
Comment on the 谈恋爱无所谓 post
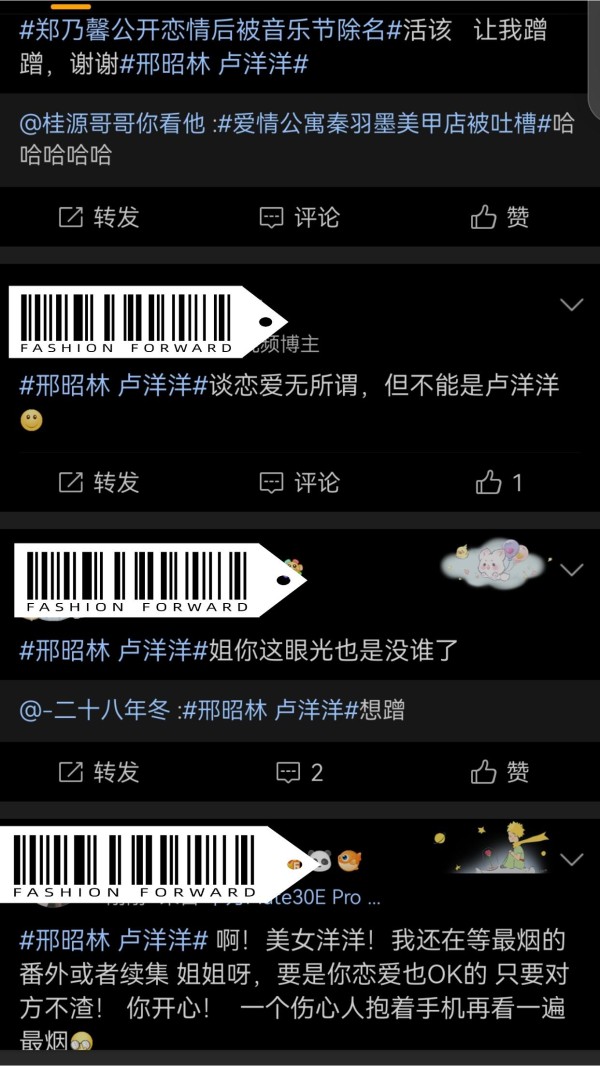click(x=299, y=483)
